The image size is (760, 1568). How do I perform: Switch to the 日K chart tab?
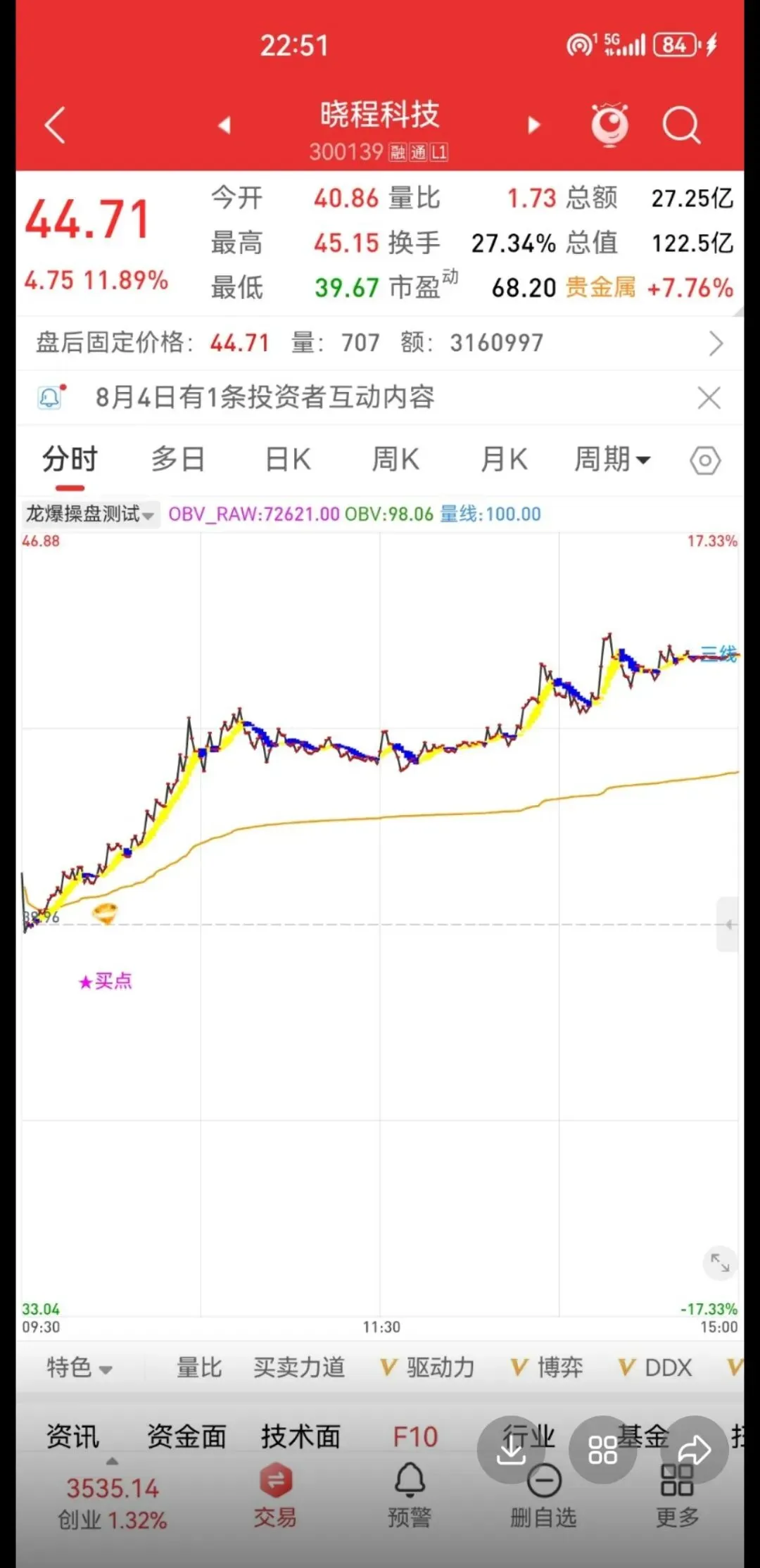(x=288, y=460)
